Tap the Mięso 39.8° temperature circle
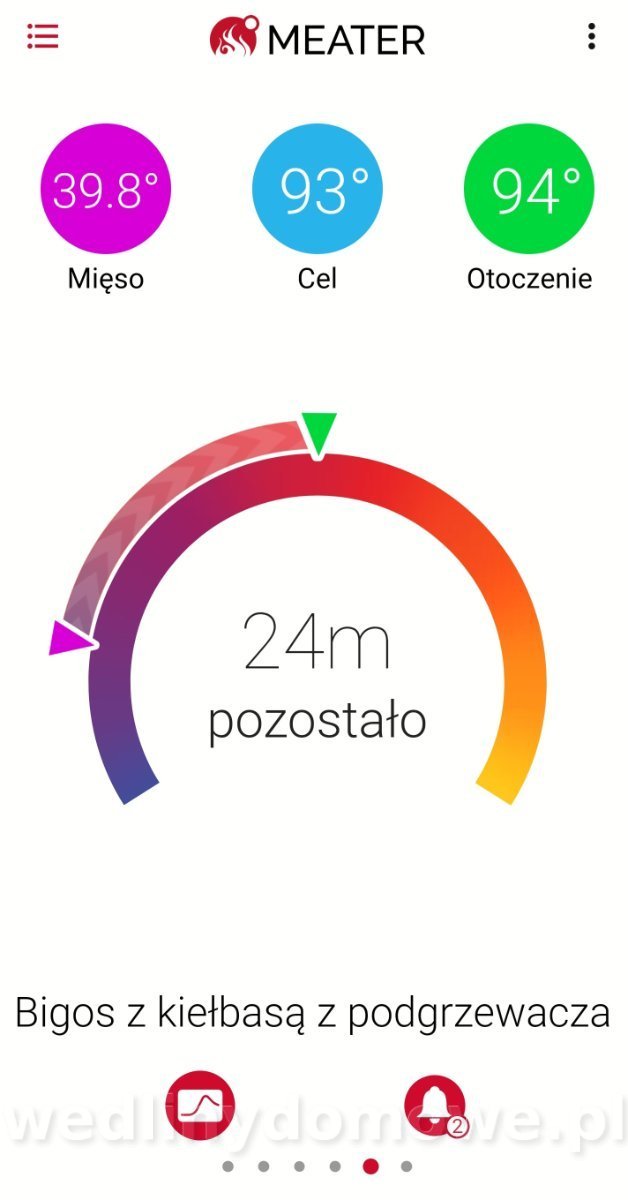Viewport: 628px width, 1200px height. (106, 192)
